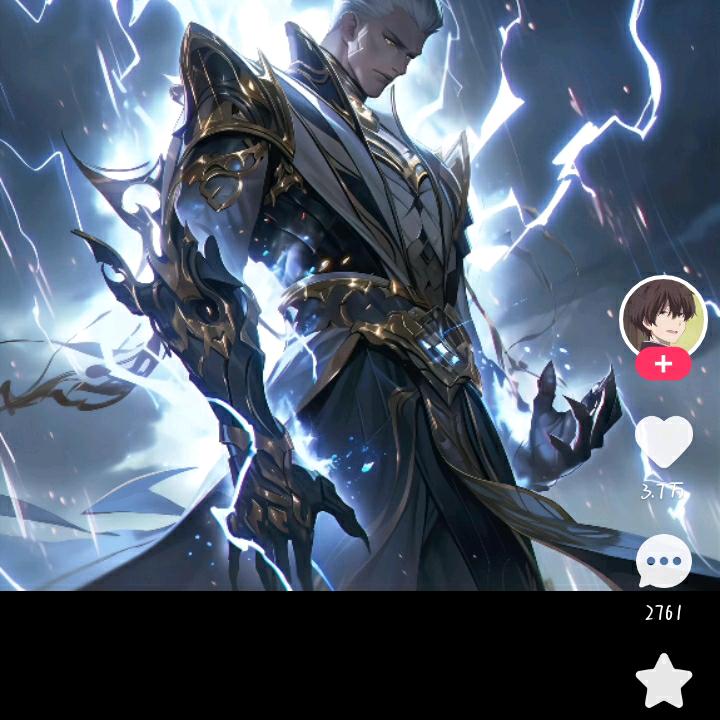Like this video with the heart
The width and height of the screenshot is (720, 720).
tap(664, 441)
